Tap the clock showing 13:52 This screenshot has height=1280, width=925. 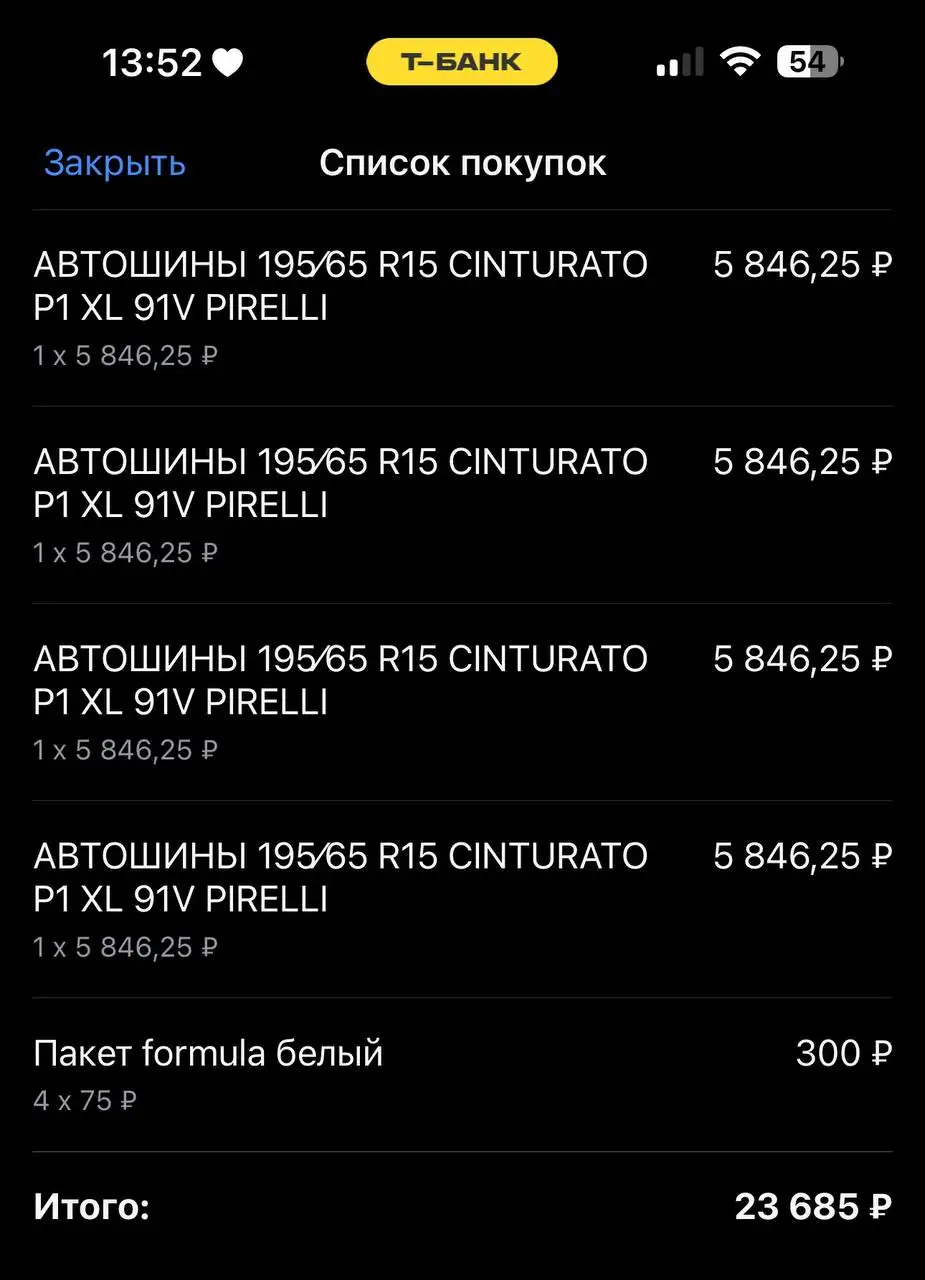152,62
